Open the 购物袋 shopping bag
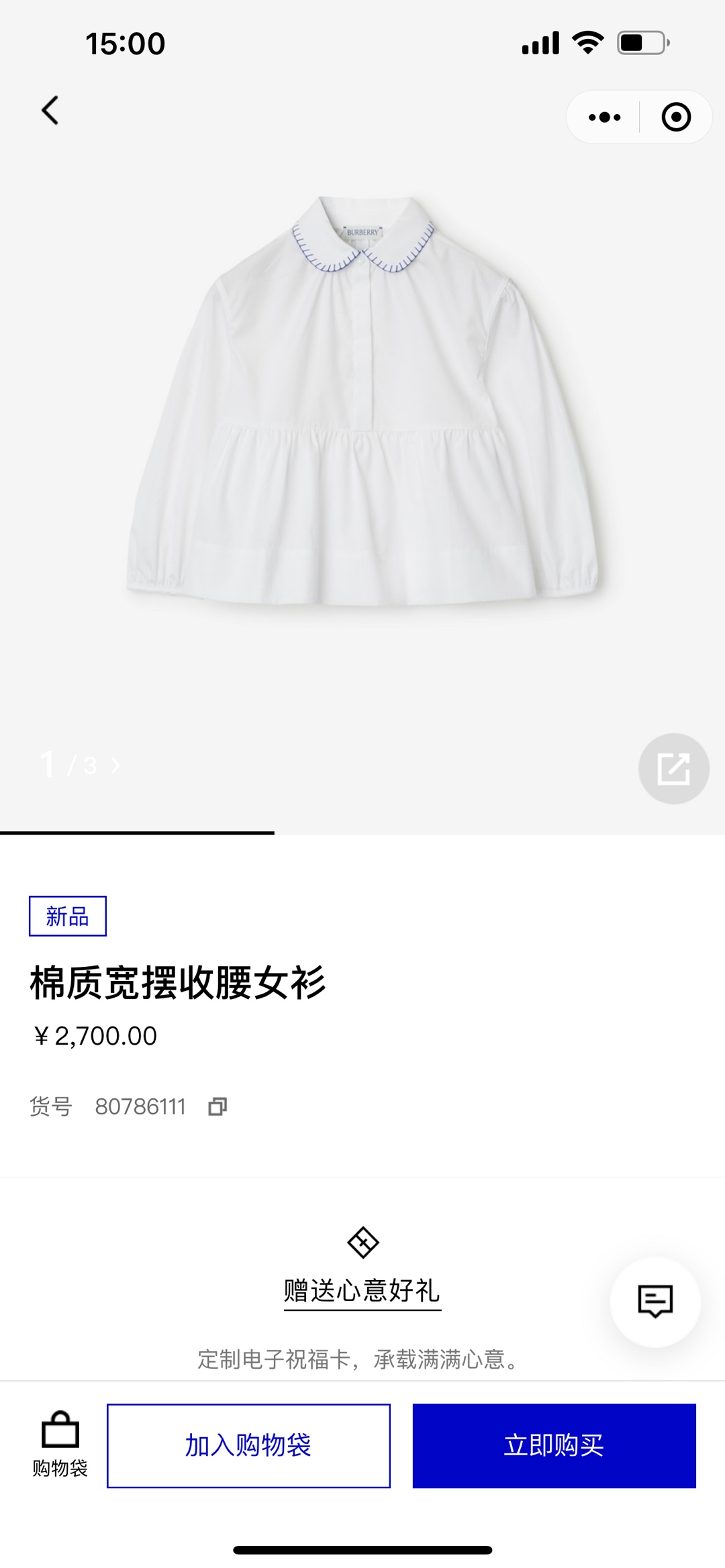The image size is (725, 1568). coord(60,1445)
